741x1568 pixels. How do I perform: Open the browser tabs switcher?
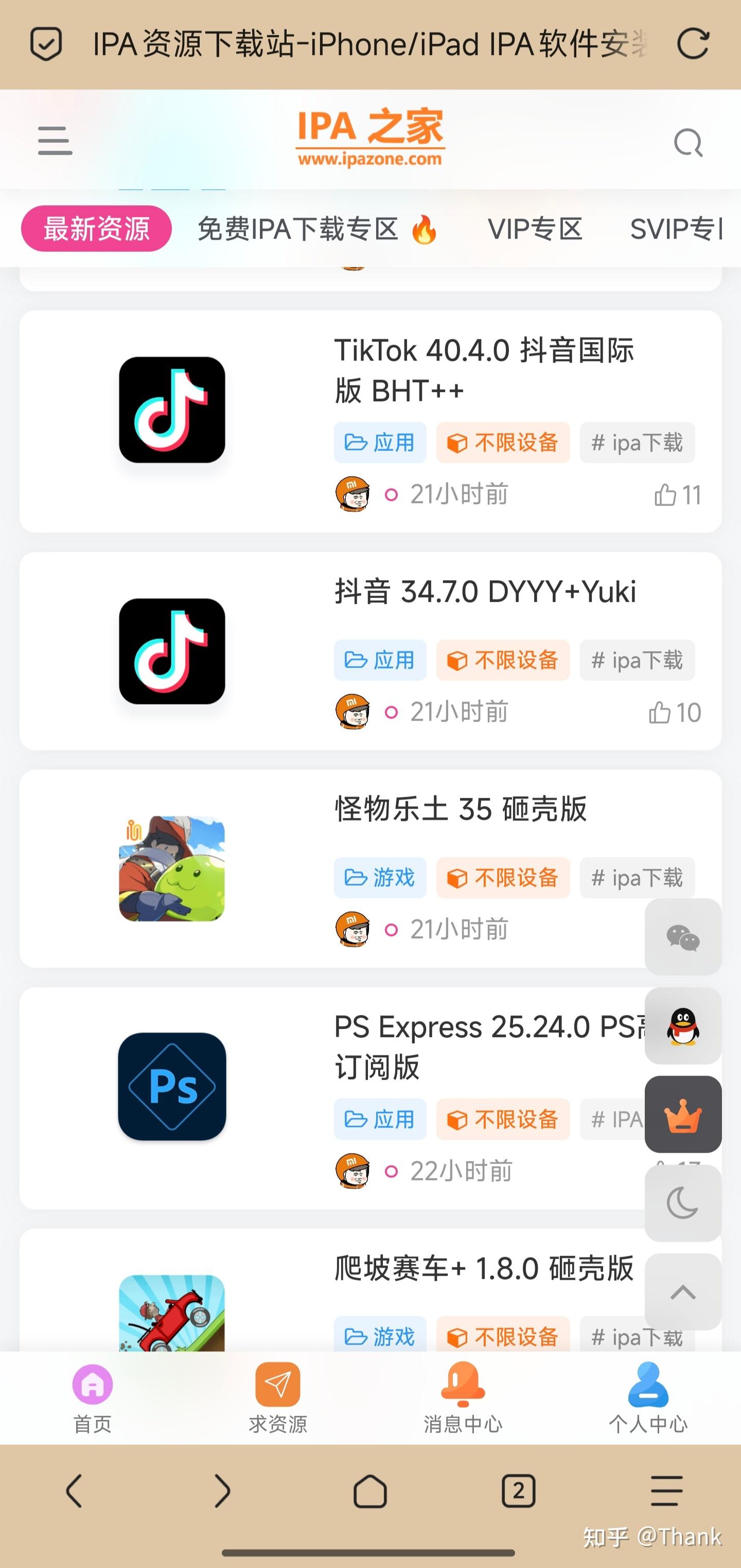(x=518, y=1491)
